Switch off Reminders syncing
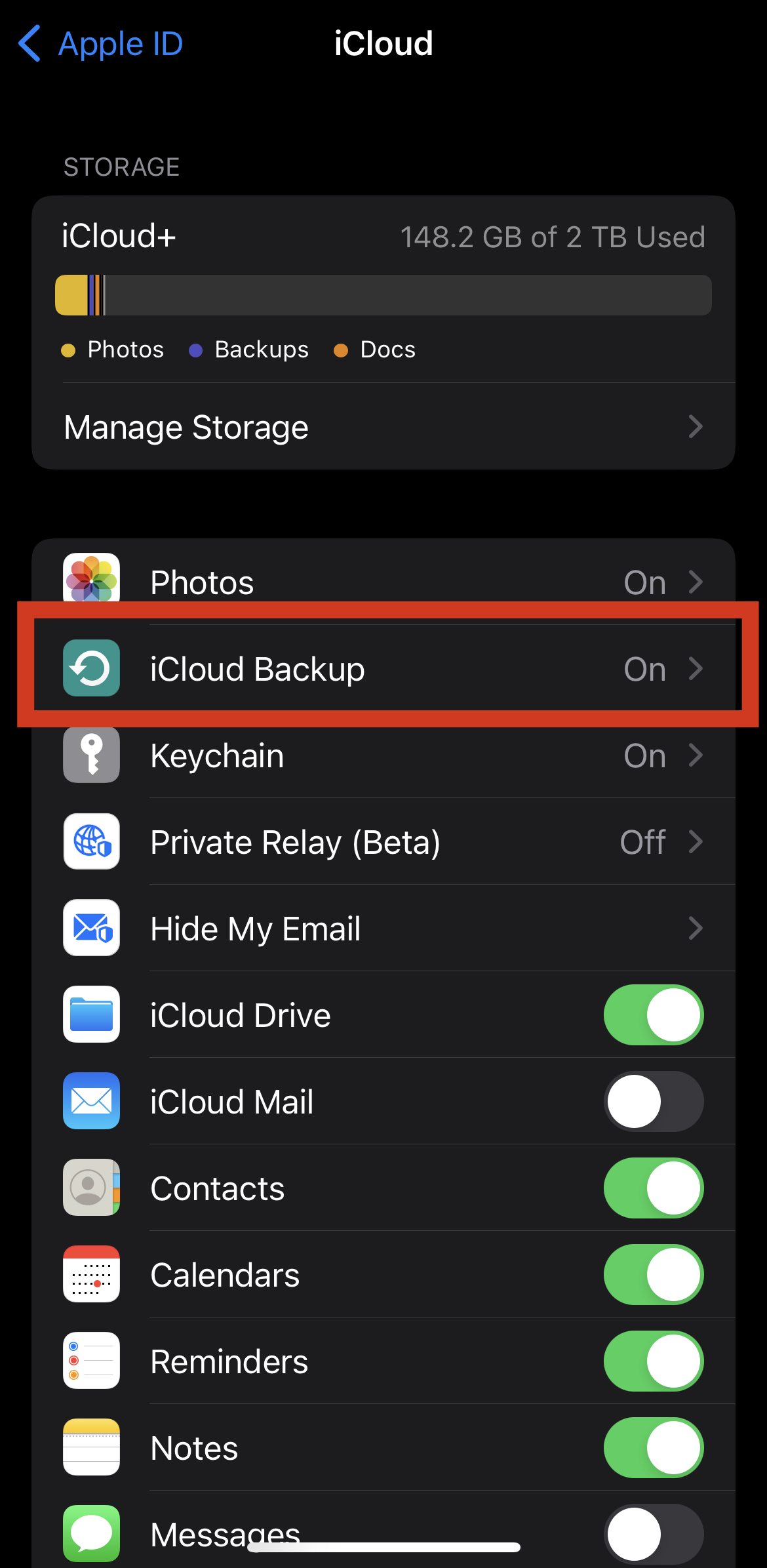This screenshot has height=1568, width=767. pyautogui.click(x=653, y=1361)
